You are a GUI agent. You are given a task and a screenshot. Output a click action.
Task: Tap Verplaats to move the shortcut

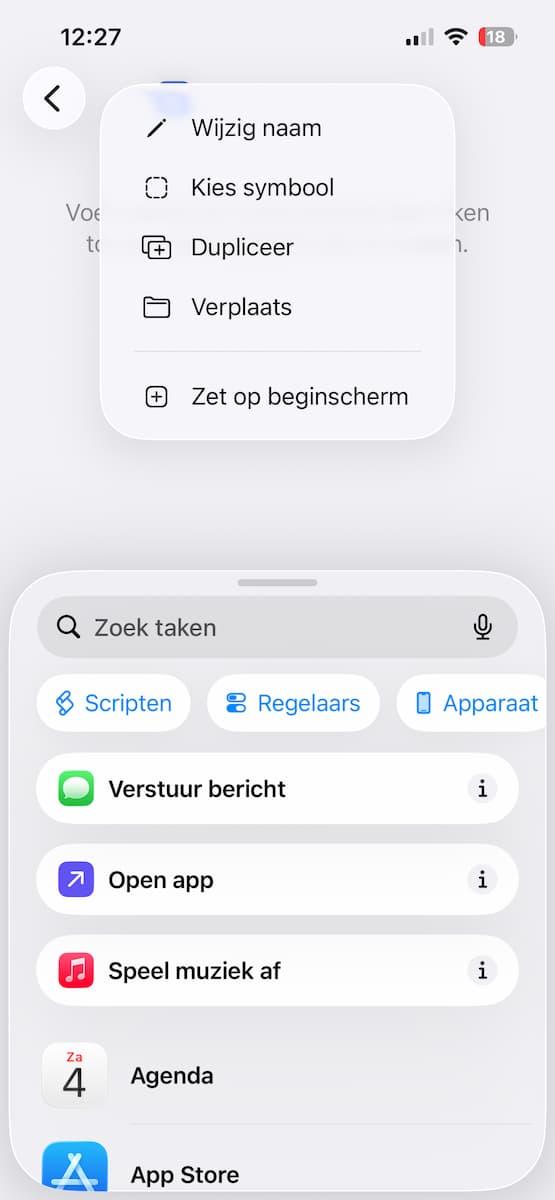pos(278,307)
